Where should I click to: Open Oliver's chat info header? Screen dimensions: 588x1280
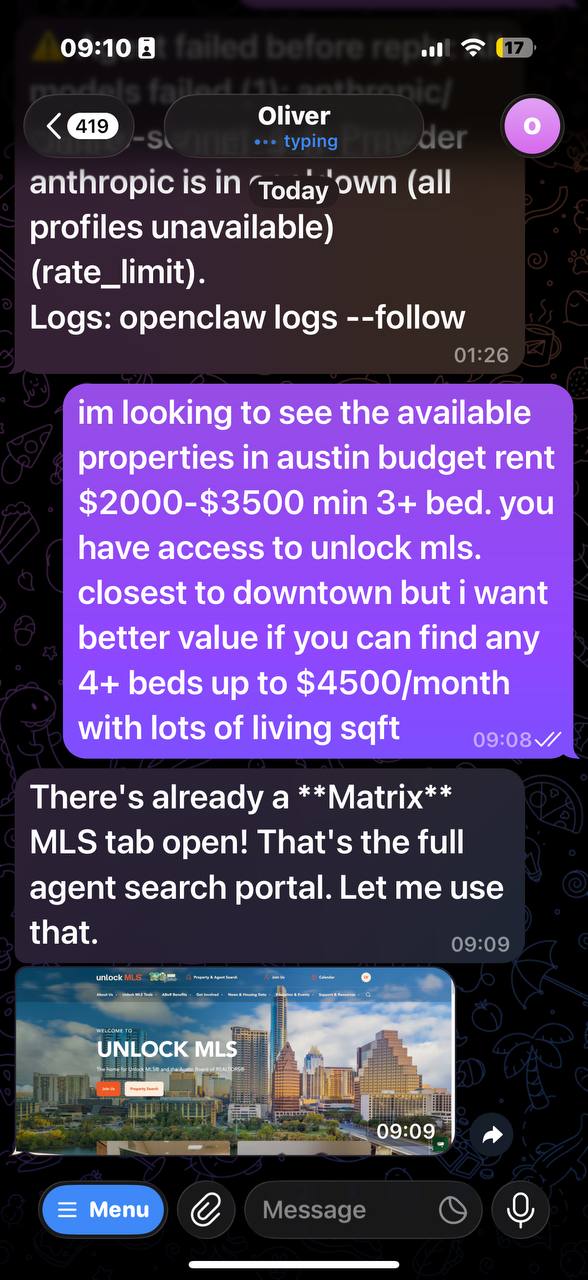coord(294,127)
